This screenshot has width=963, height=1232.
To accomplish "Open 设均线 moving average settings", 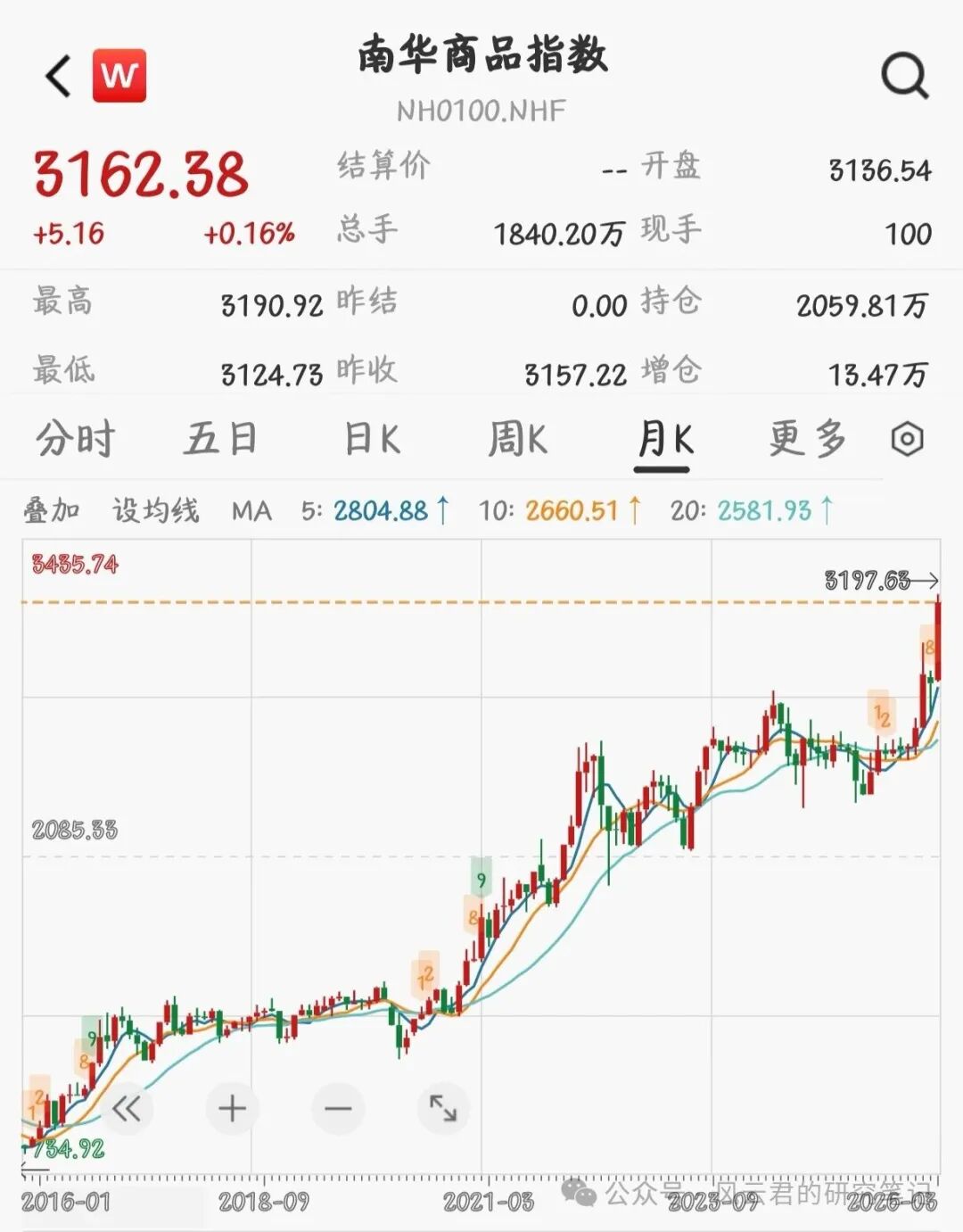I will point(155,511).
